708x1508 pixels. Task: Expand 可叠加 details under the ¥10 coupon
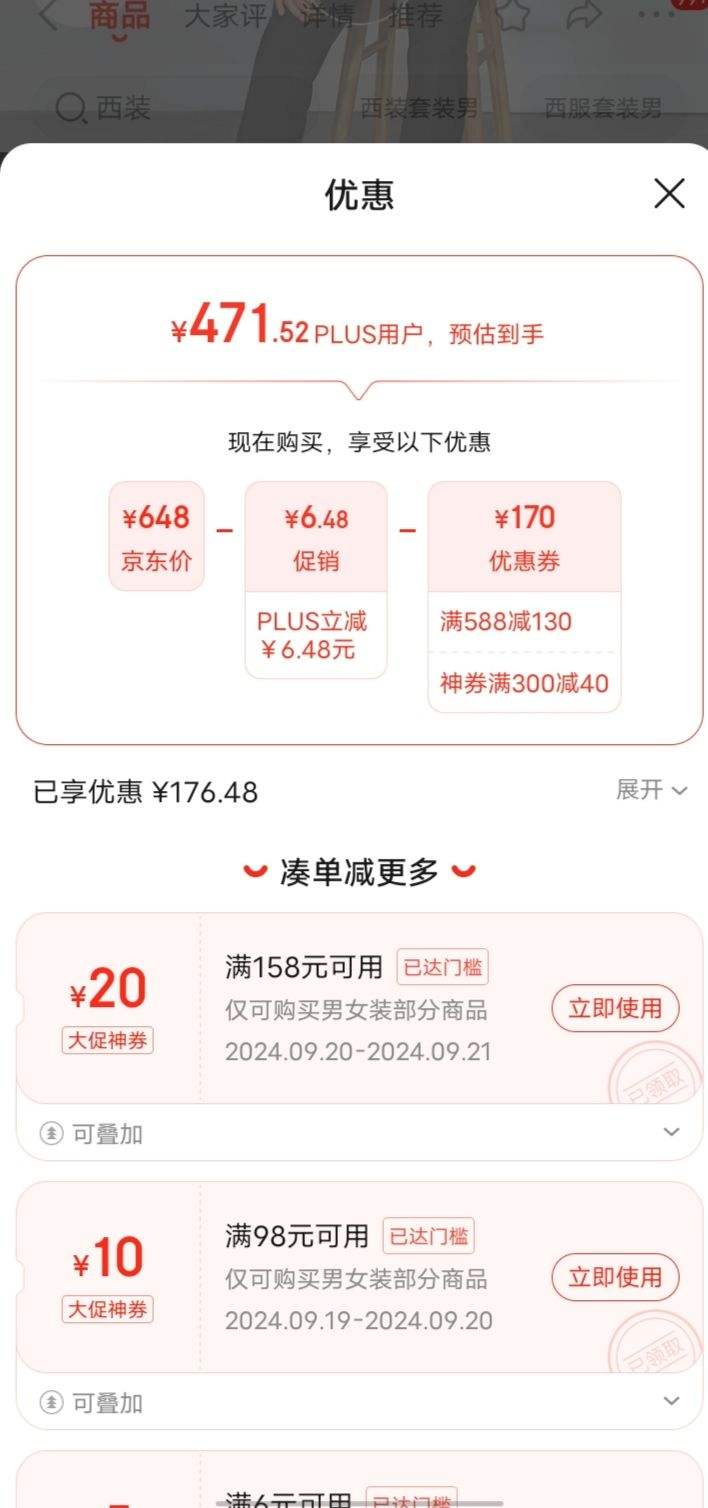point(671,1401)
